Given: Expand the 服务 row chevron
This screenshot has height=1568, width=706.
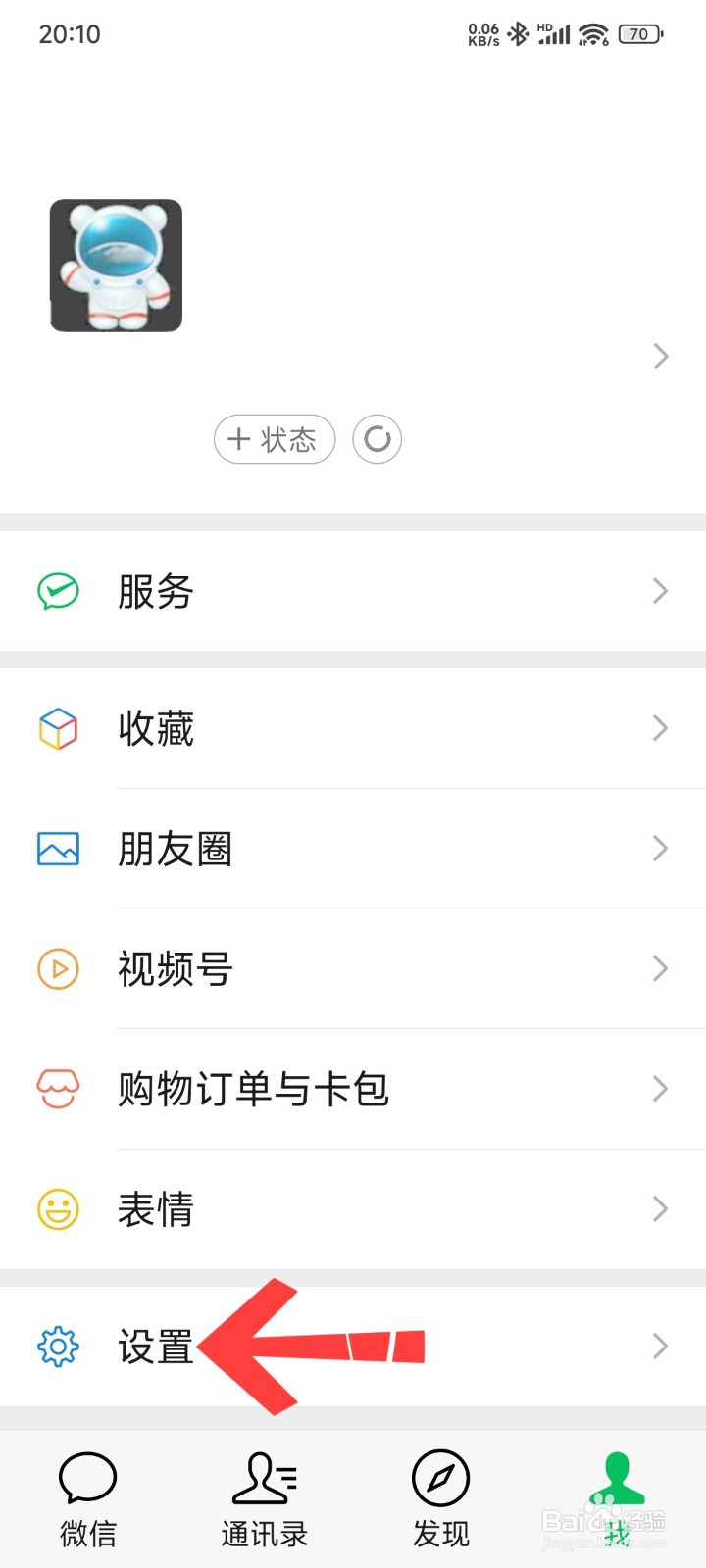Looking at the screenshot, I should pos(659,592).
